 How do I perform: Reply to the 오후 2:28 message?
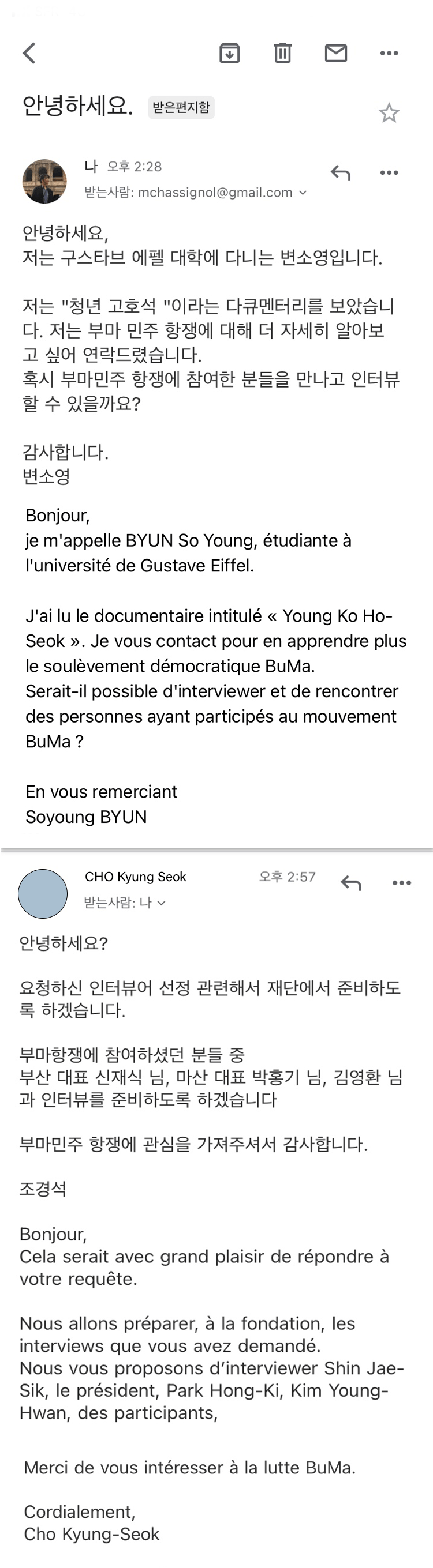[x=341, y=173]
